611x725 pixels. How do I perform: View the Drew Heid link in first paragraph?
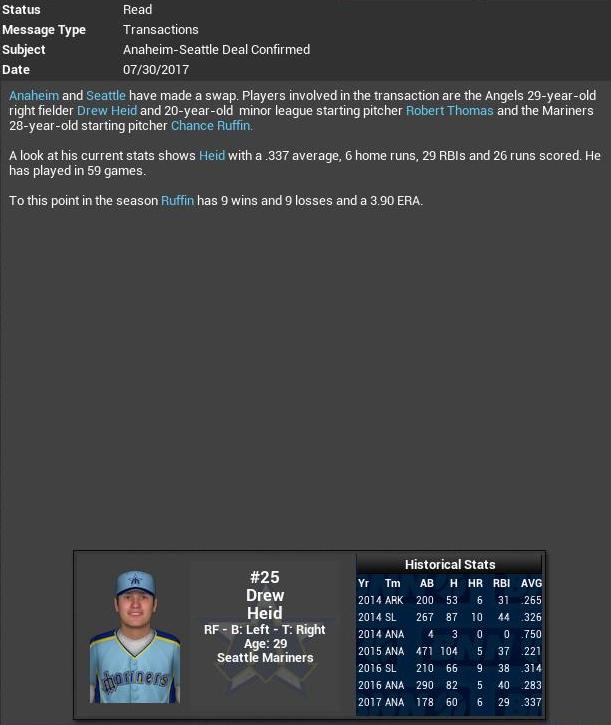coord(106,111)
